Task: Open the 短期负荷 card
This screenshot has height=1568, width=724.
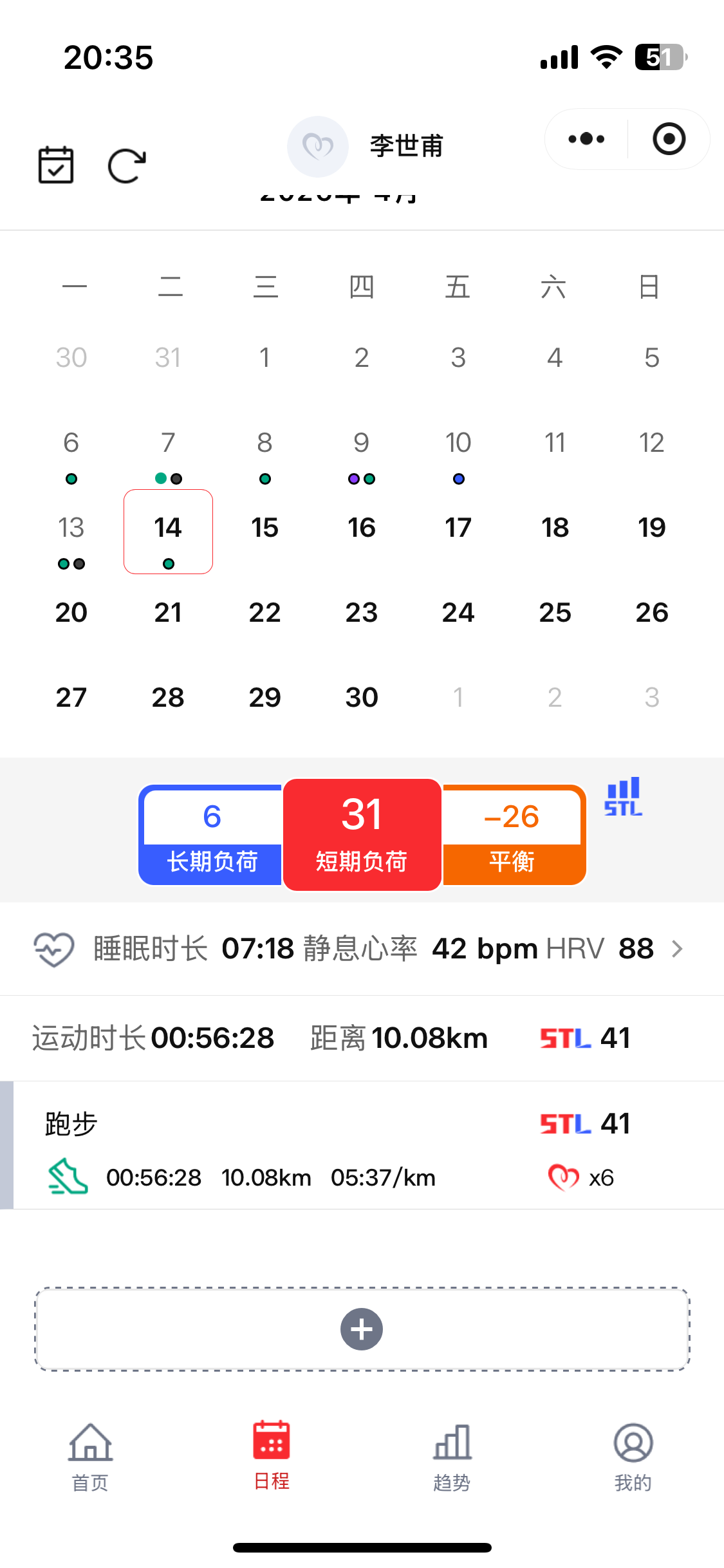Action: tap(362, 834)
